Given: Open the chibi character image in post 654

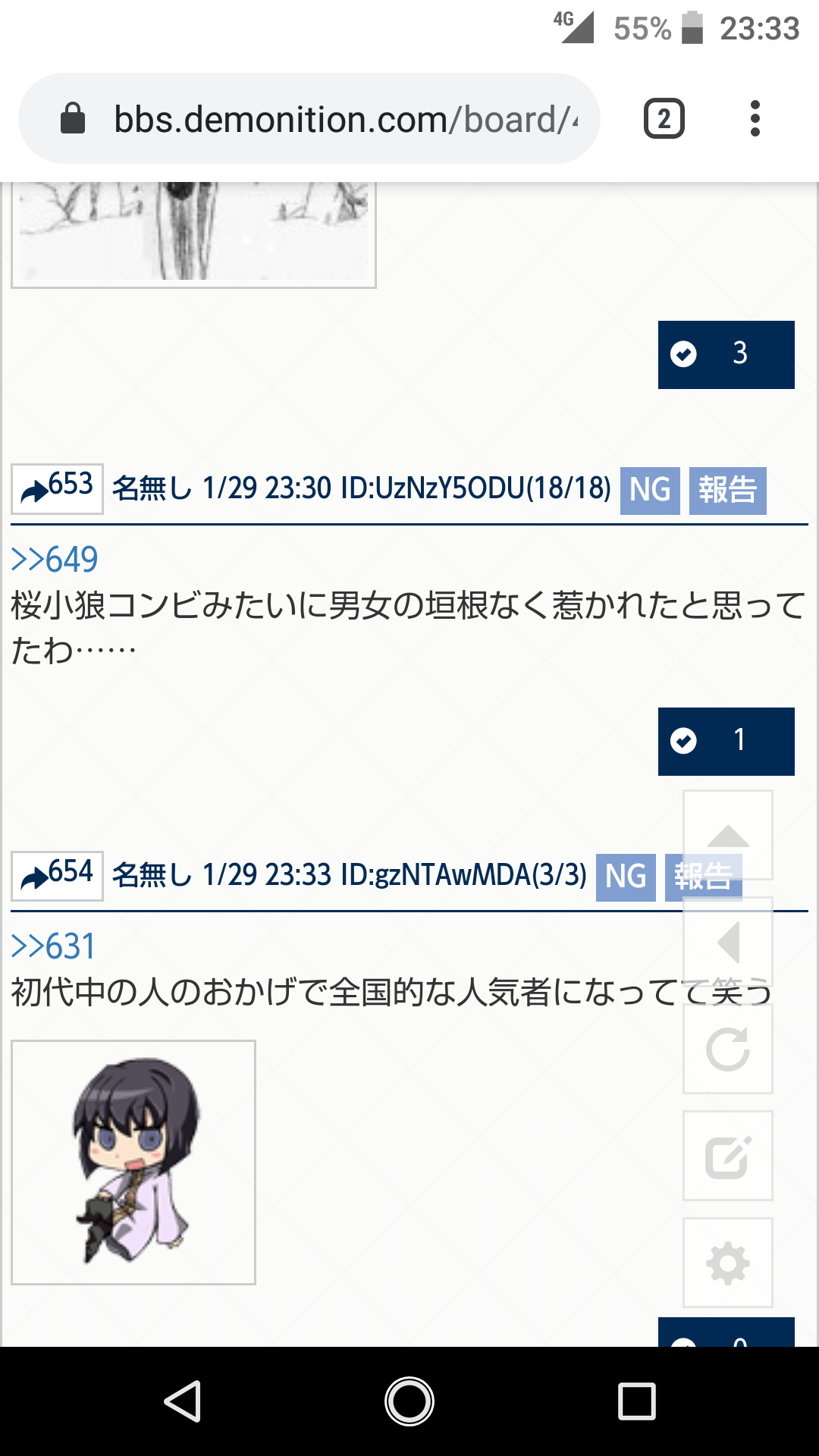Looking at the screenshot, I should 133,1162.
